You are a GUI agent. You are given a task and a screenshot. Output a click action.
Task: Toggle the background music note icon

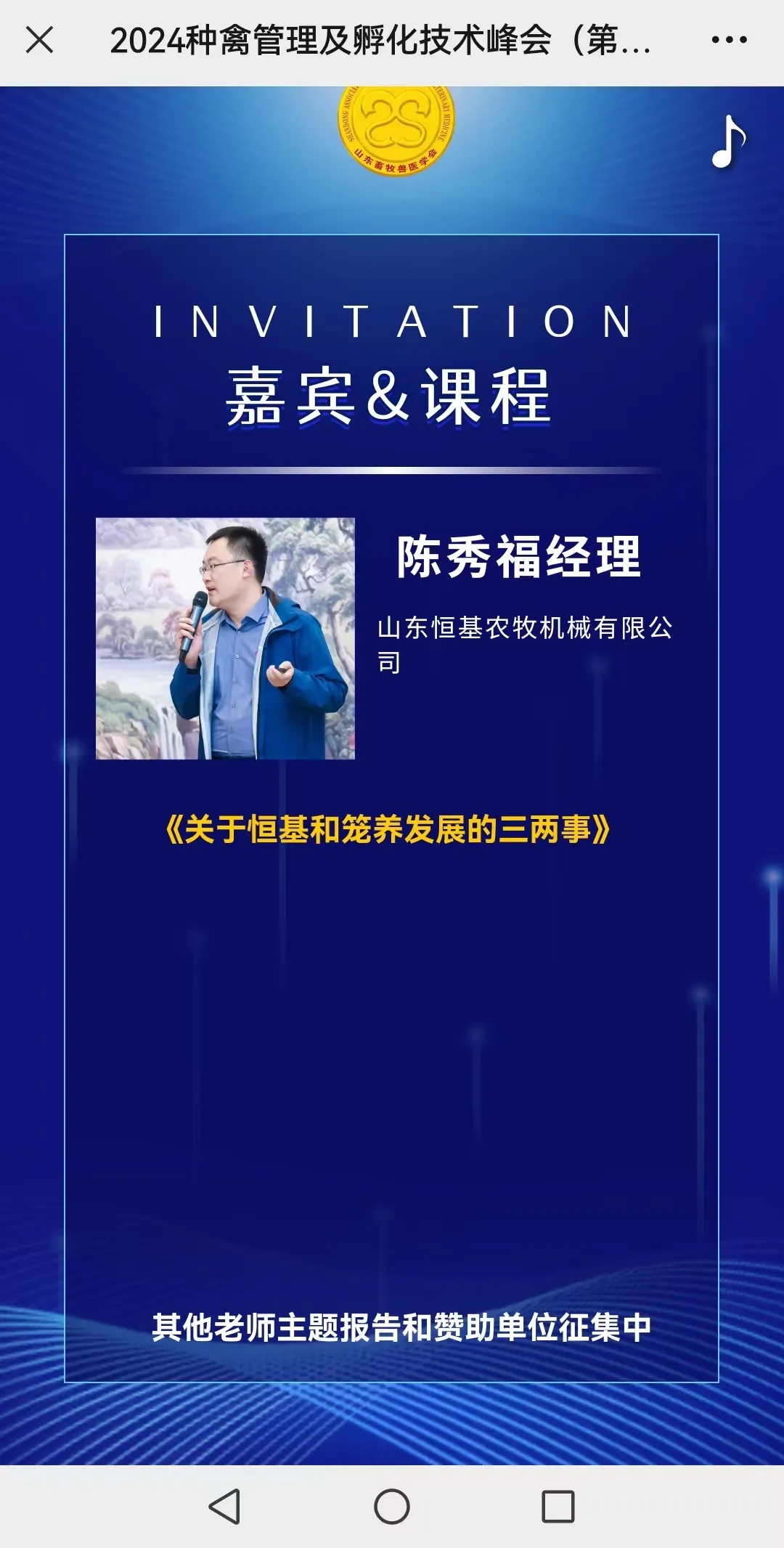click(x=728, y=142)
